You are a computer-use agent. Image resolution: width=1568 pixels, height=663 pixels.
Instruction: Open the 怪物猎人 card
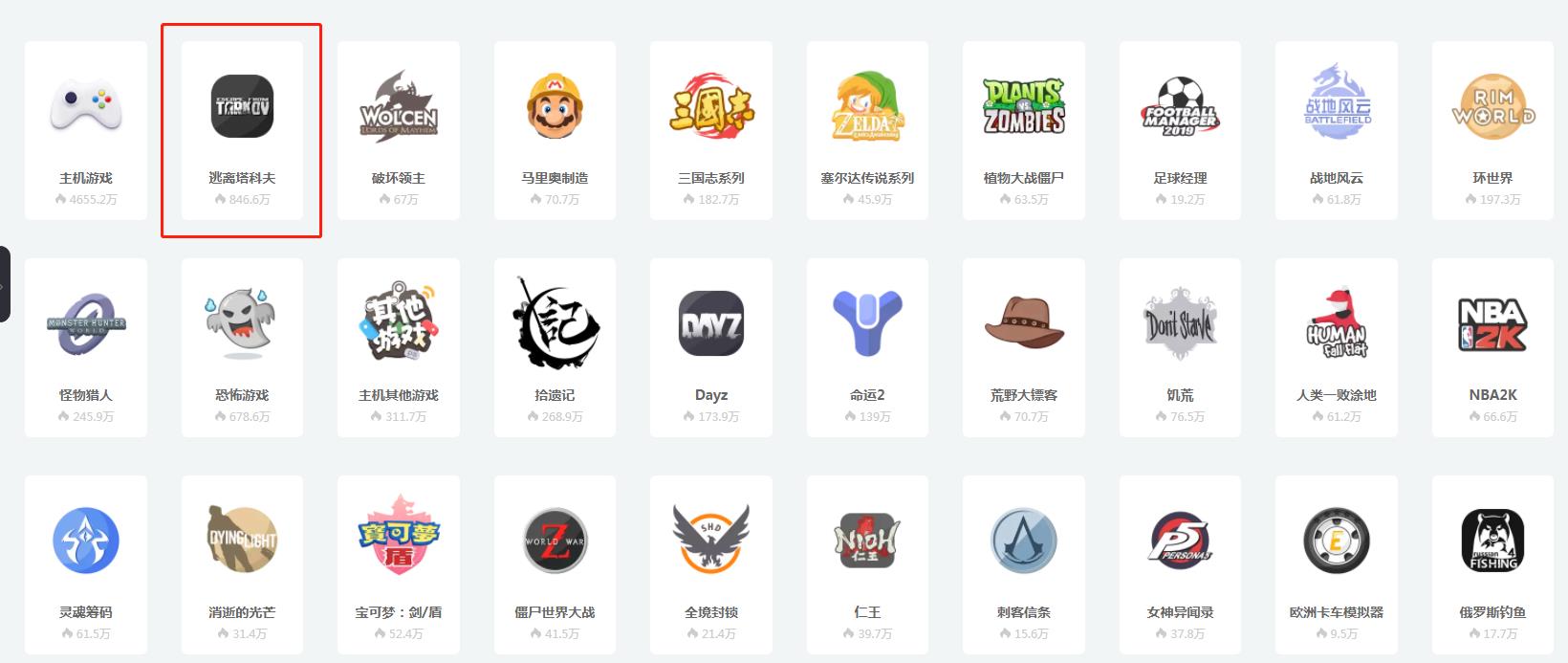point(86,347)
